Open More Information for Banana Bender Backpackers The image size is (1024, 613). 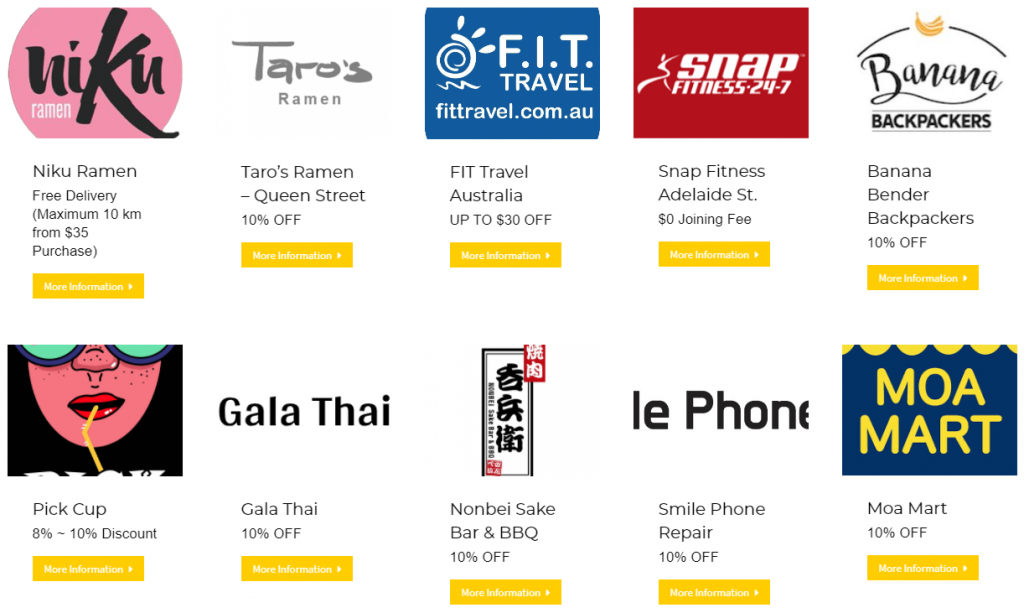click(922, 278)
